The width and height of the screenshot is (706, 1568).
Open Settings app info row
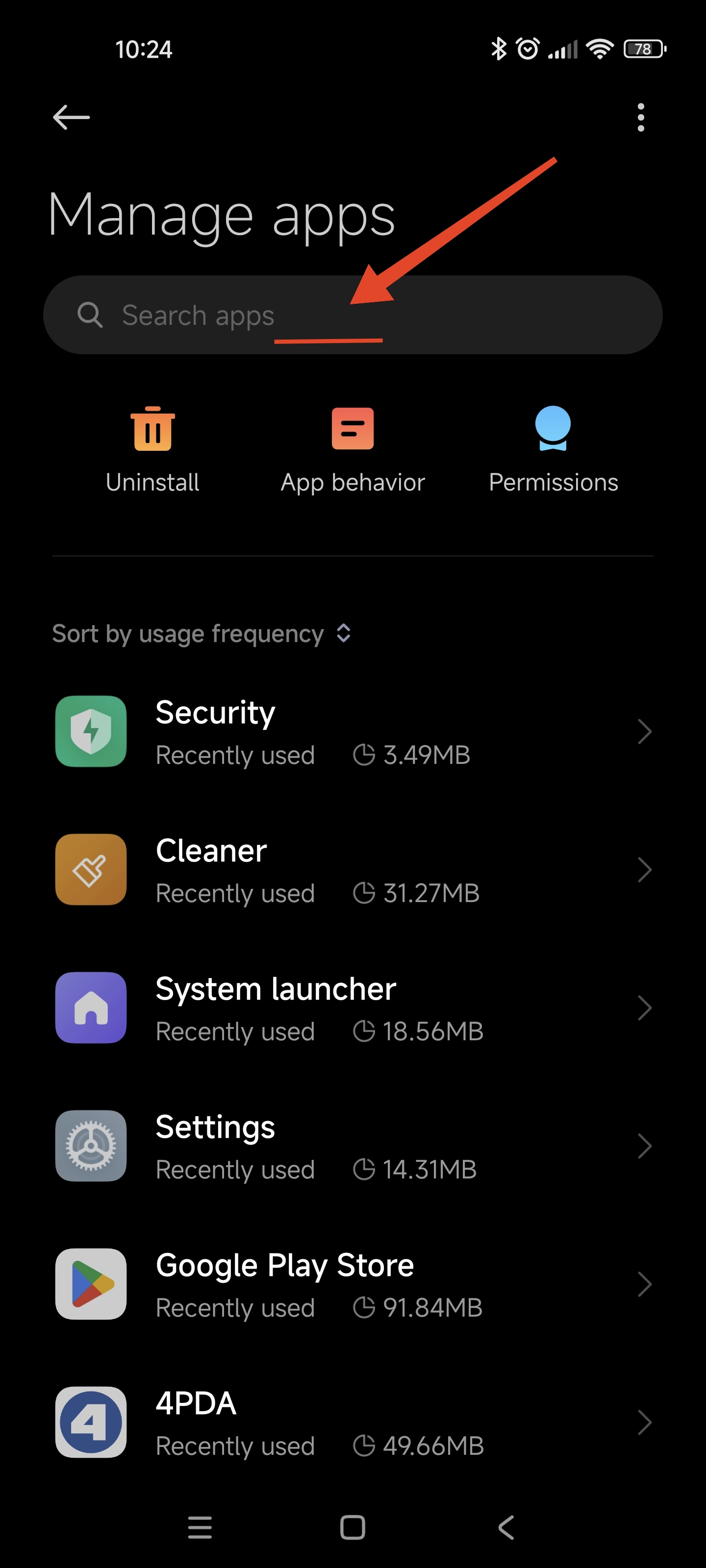coord(353,1146)
